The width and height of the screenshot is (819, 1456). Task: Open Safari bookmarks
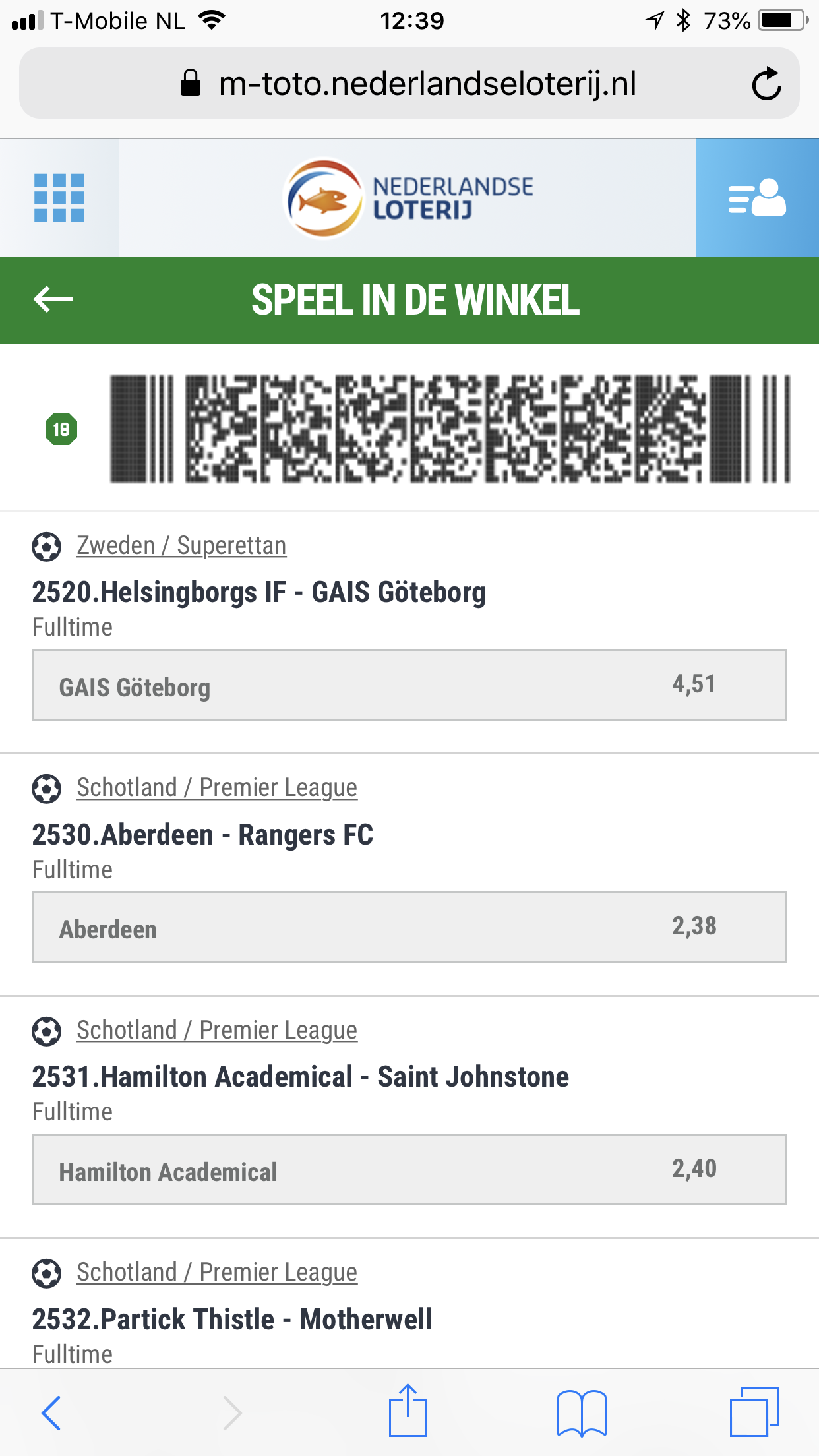tap(582, 1412)
